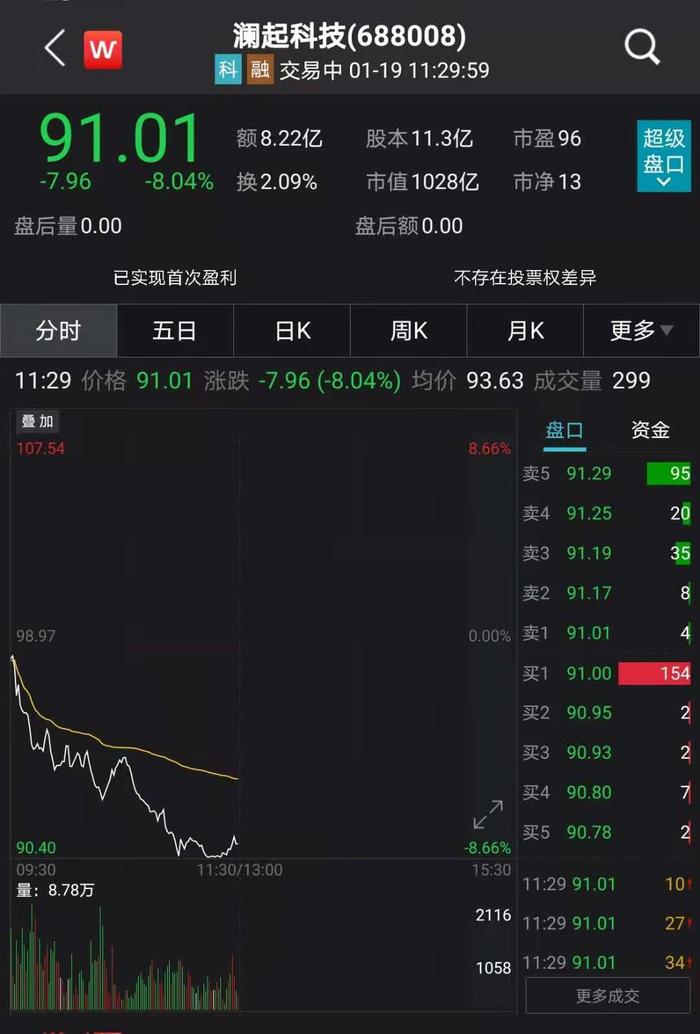
Task: Select the 日K chart tab
Action: coord(292,331)
